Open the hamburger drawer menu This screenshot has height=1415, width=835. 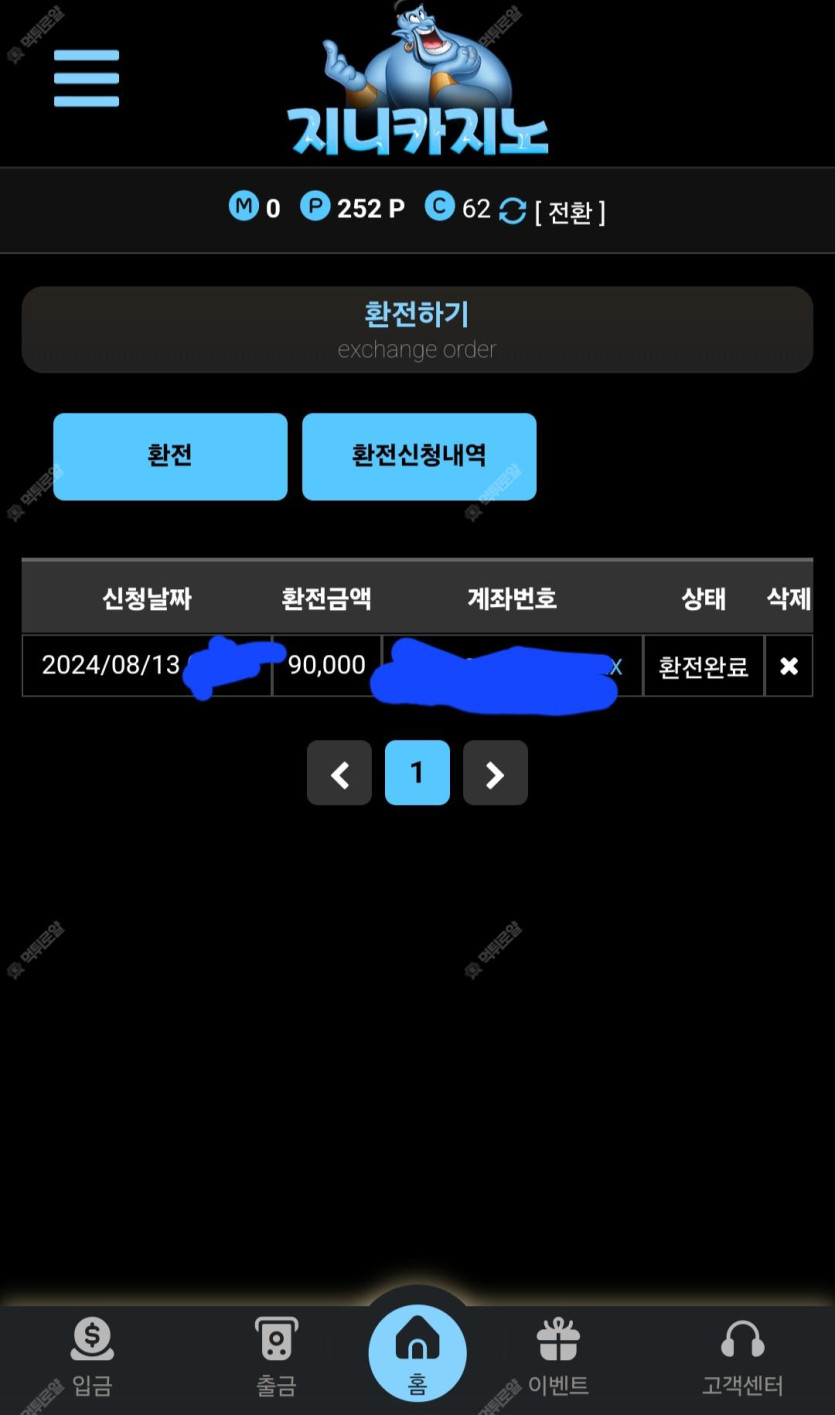coord(86,78)
